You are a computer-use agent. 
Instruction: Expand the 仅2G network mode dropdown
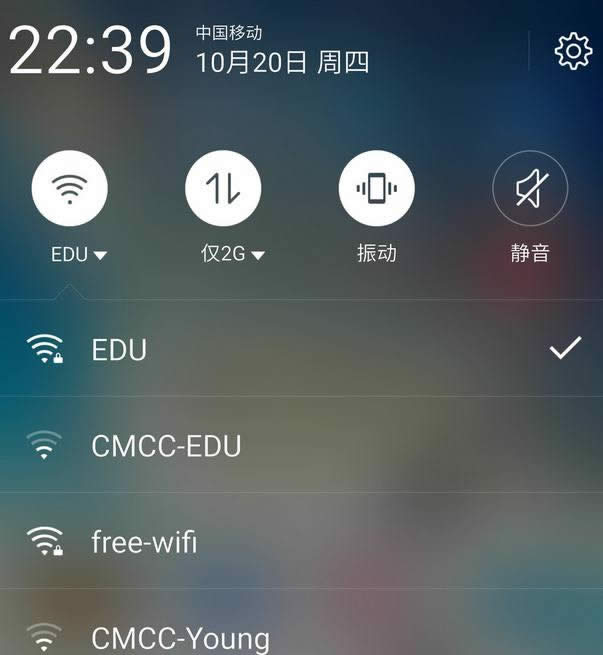pyautogui.click(x=233, y=254)
